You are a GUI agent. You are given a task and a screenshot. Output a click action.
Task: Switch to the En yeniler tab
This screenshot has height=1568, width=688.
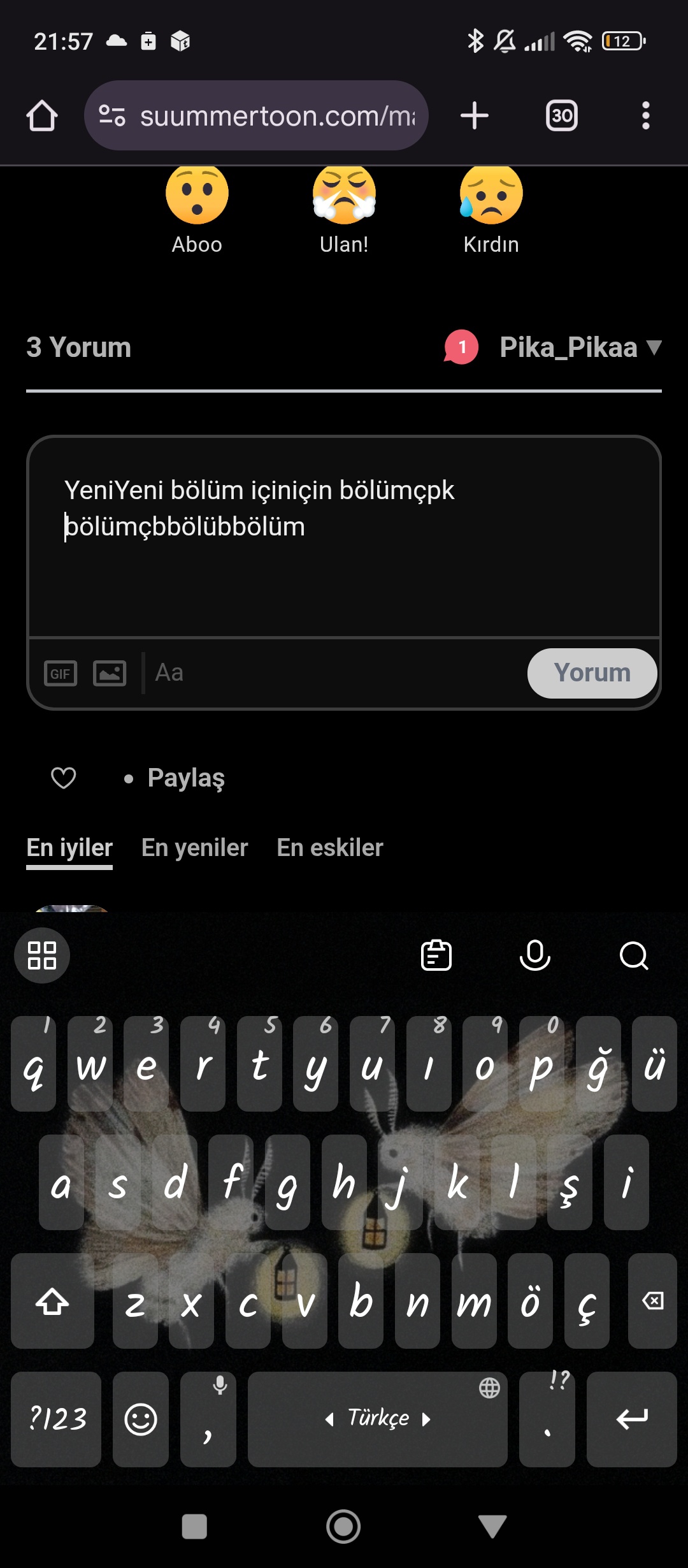coord(194,848)
